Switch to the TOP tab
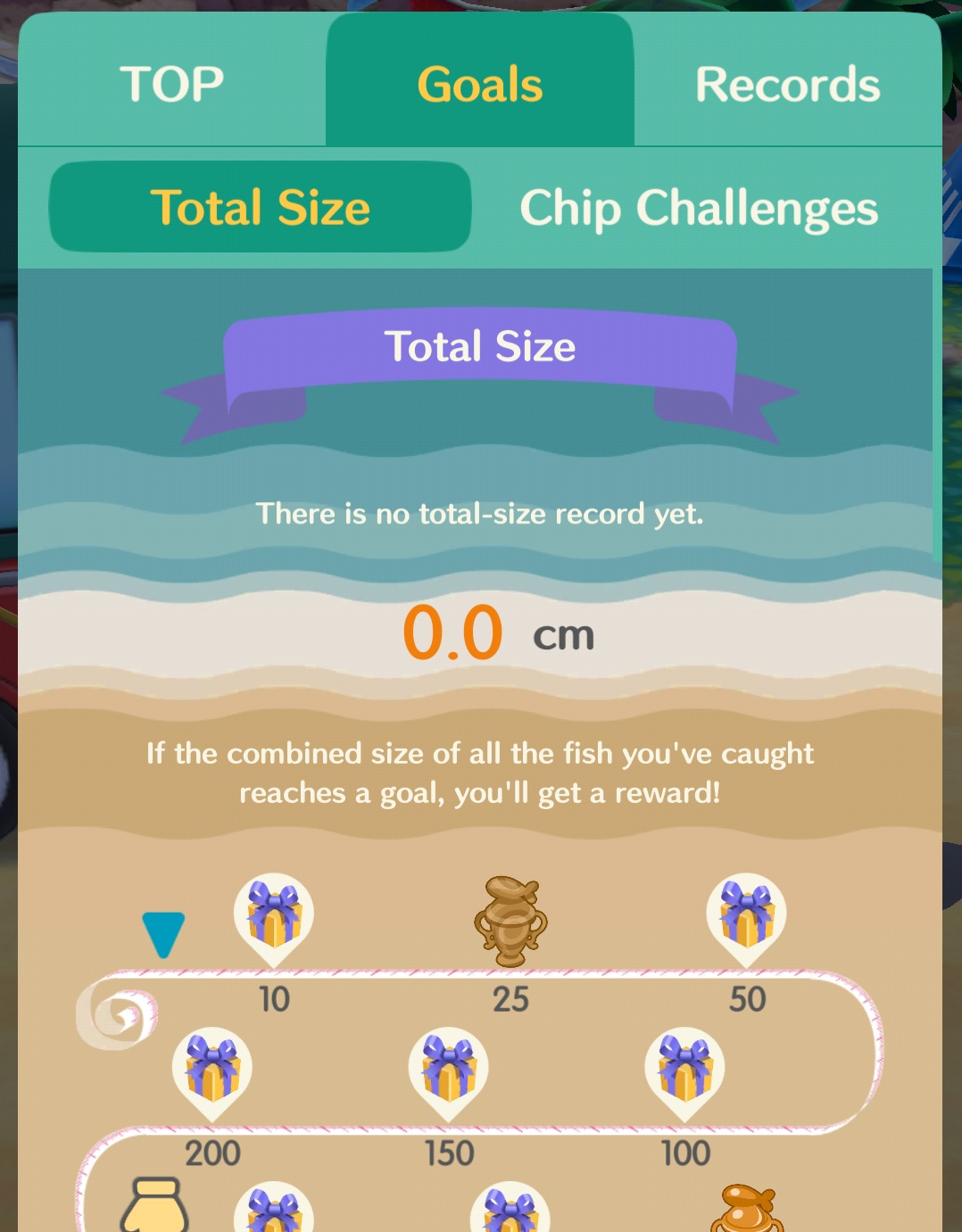Image resolution: width=962 pixels, height=1232 pixels. pyautogui.click(x=171, y=85)
